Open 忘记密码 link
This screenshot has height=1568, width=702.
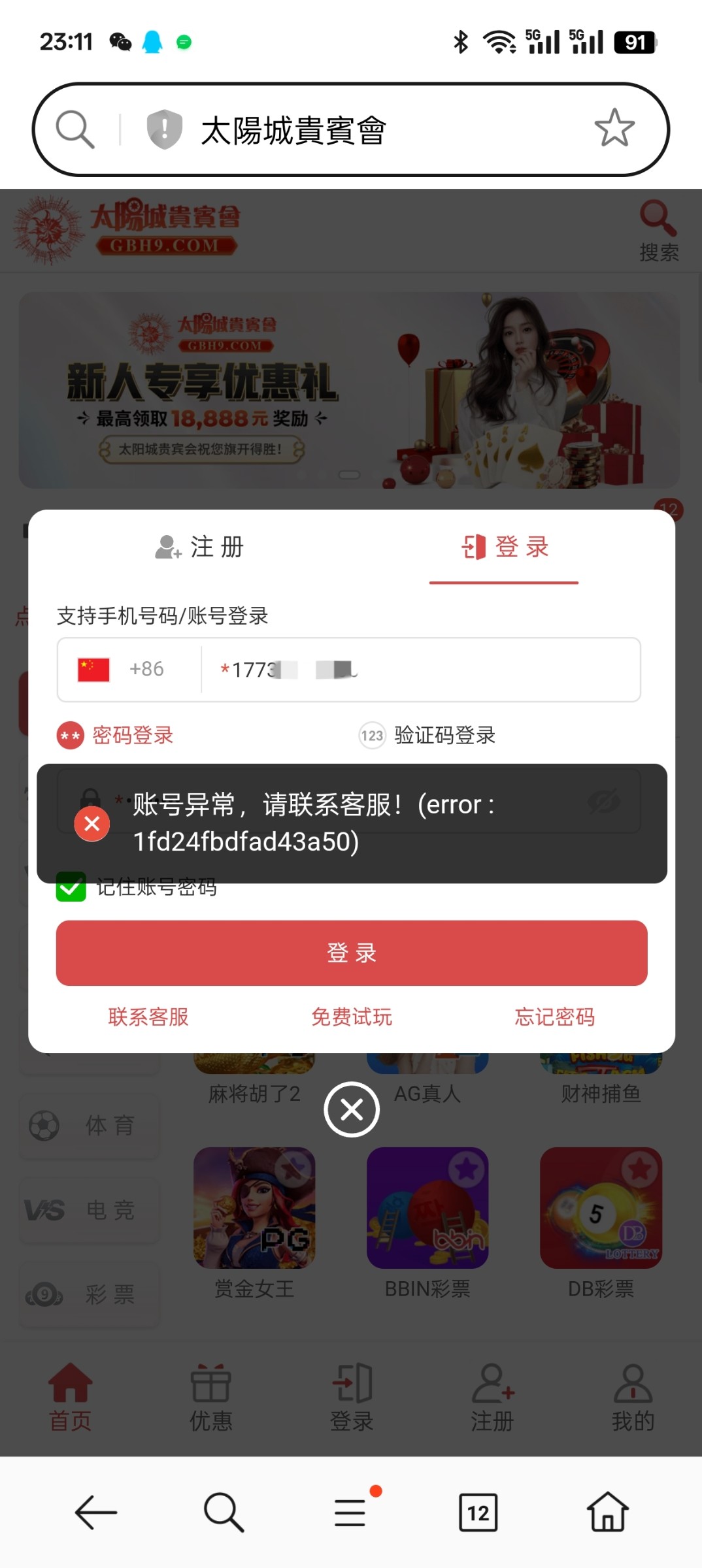click(554, 1017)
